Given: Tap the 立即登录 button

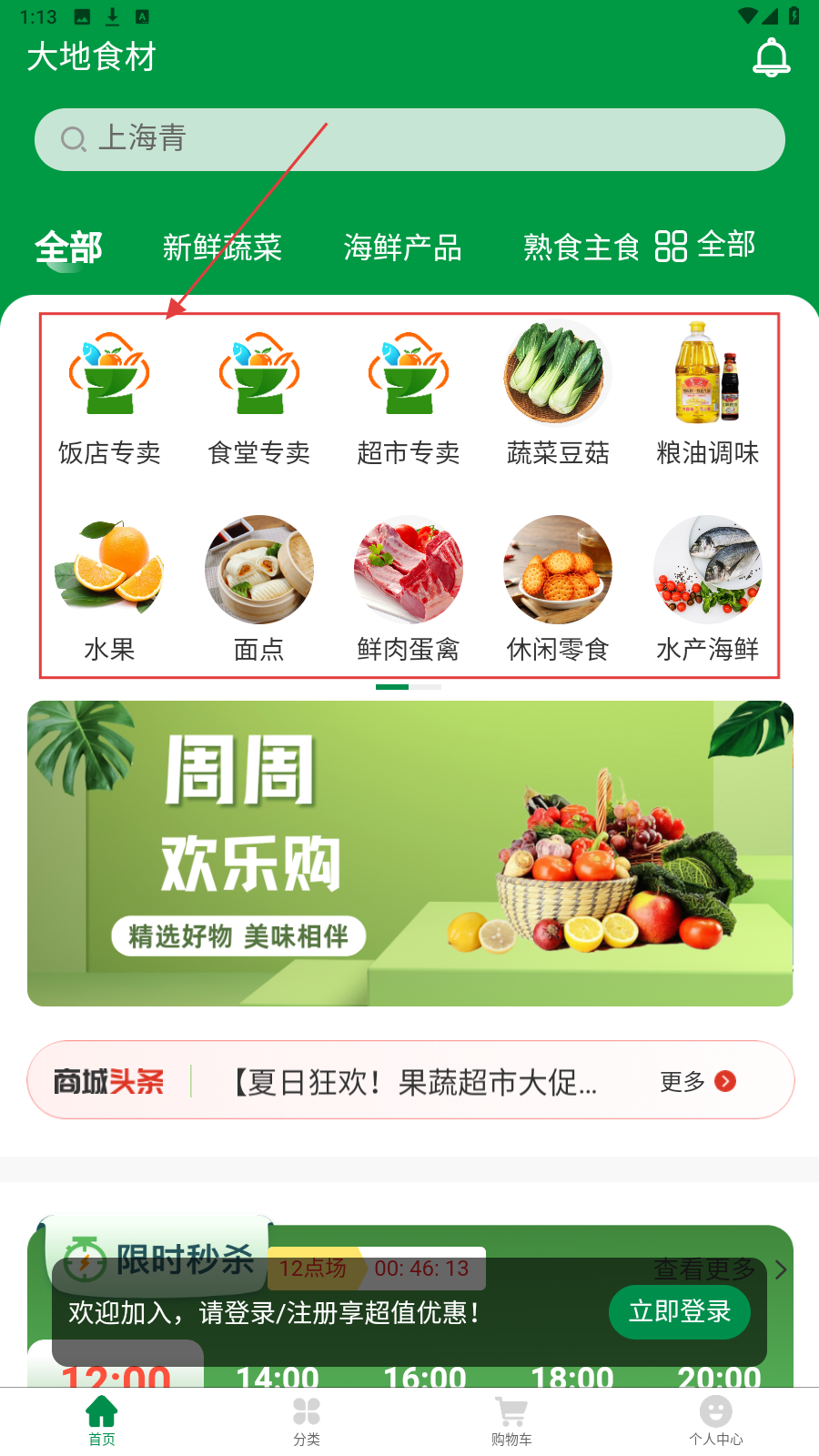Looking at the screenshot, I should click(679, 1311).
